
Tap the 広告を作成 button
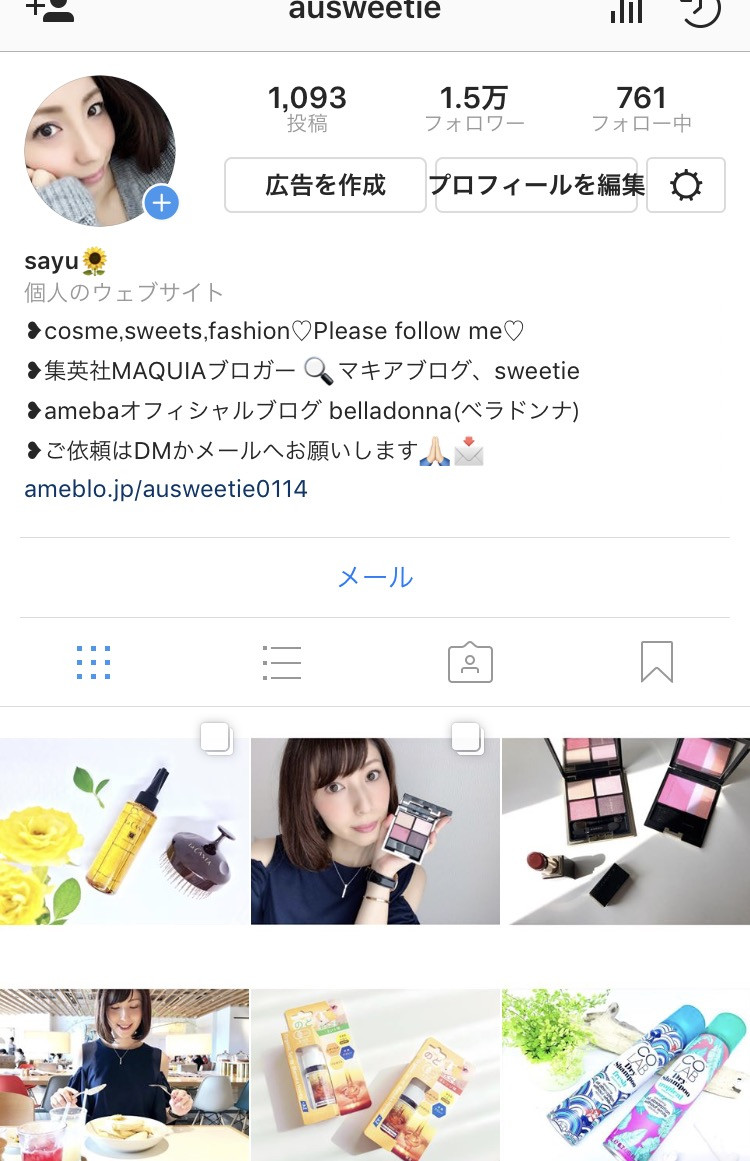pyautogui.click(x=325, y=185)
